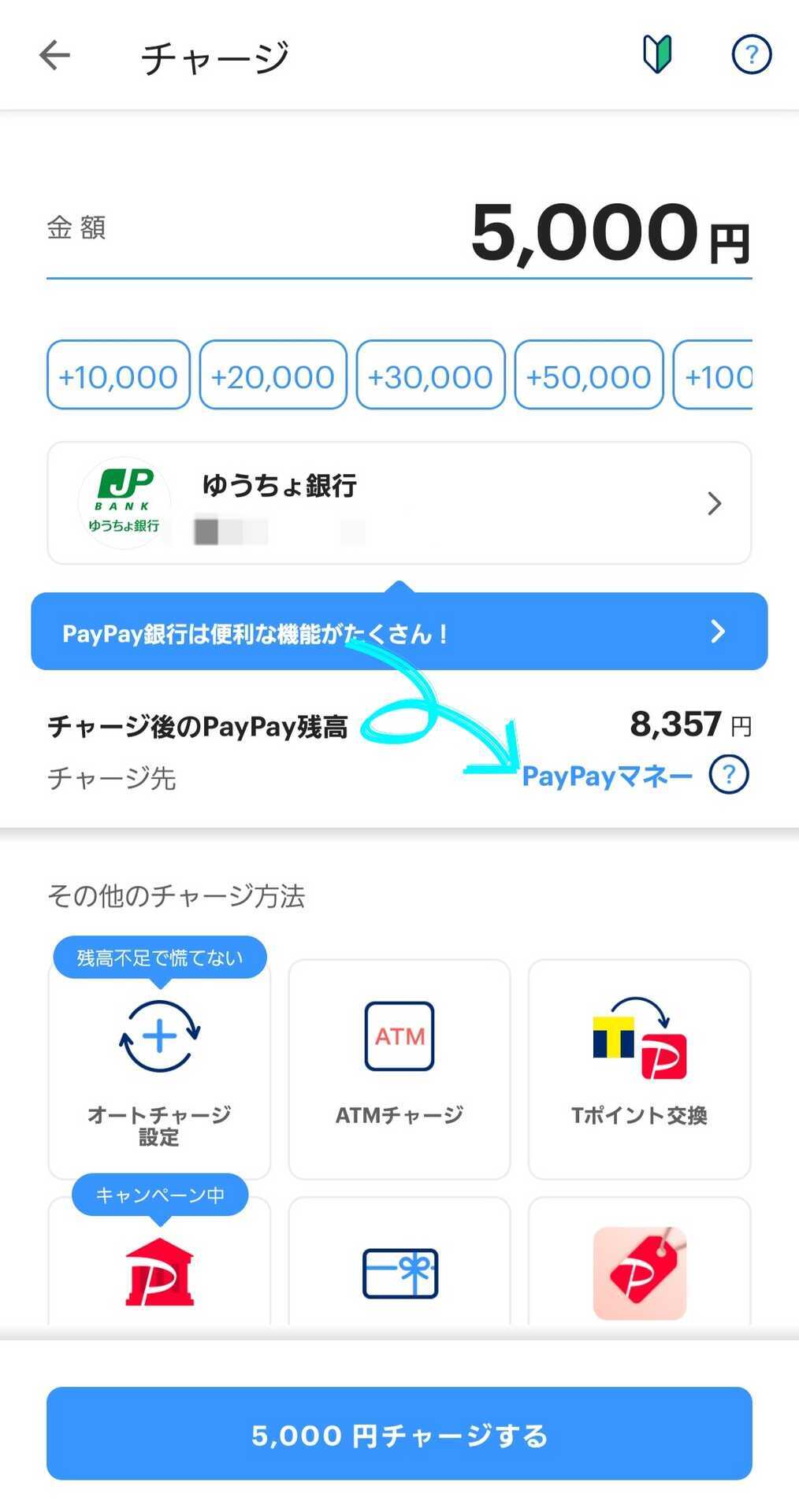Go back with the arrow at top left

(52, 54)
